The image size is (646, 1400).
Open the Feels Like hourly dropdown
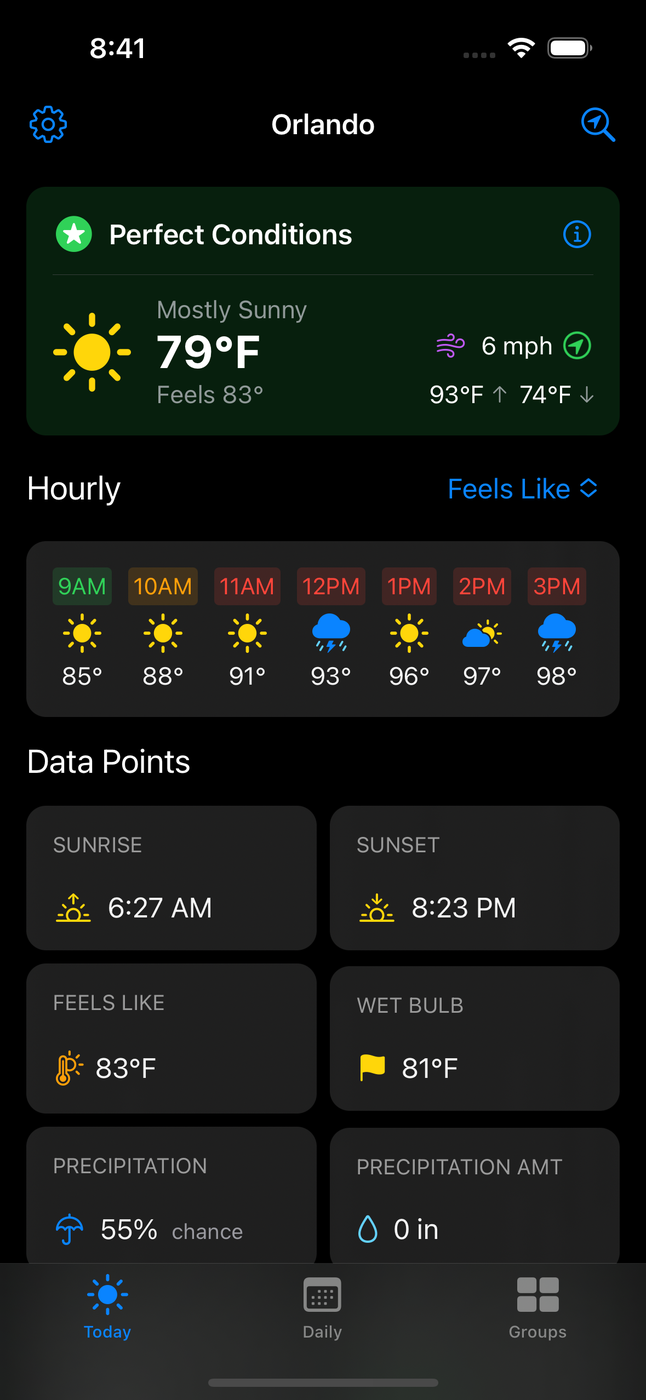[522, 489]
